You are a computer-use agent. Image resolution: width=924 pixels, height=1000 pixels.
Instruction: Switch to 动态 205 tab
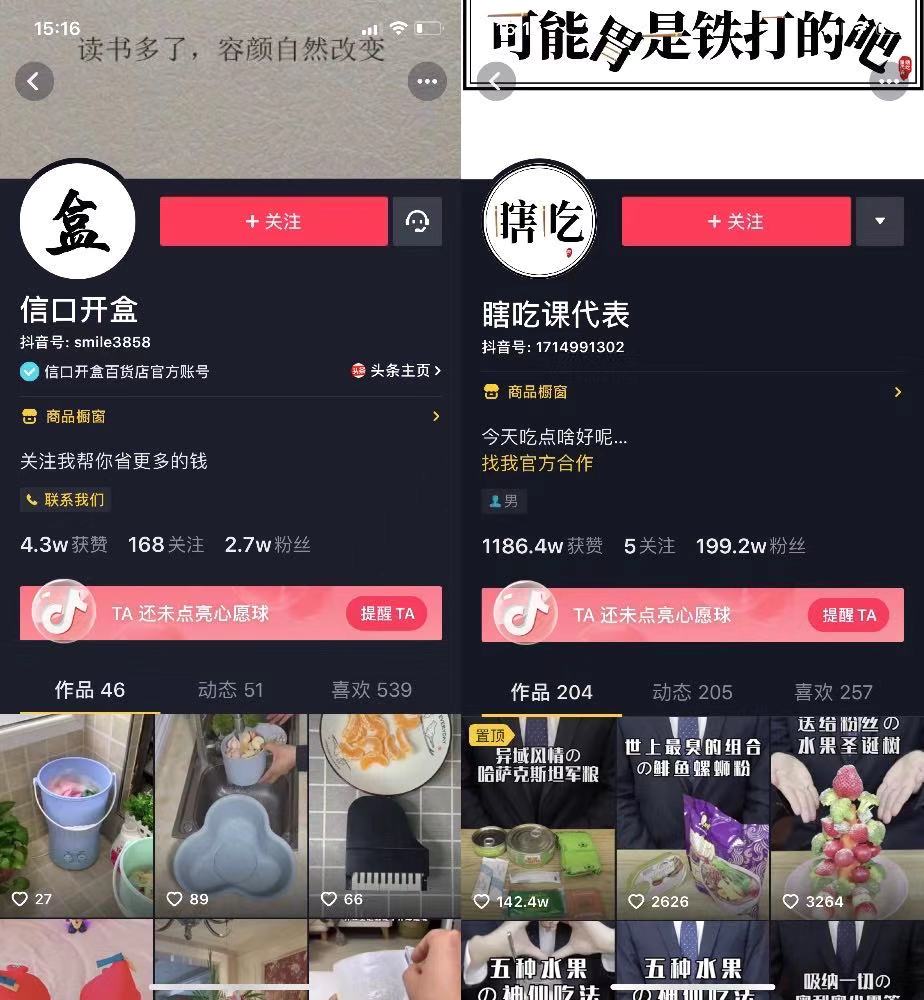[692, 692]
